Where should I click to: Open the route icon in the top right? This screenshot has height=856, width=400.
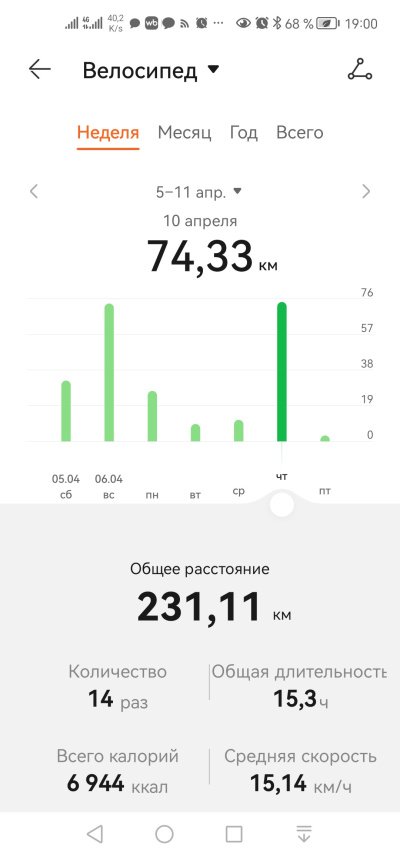coord(360,69)
